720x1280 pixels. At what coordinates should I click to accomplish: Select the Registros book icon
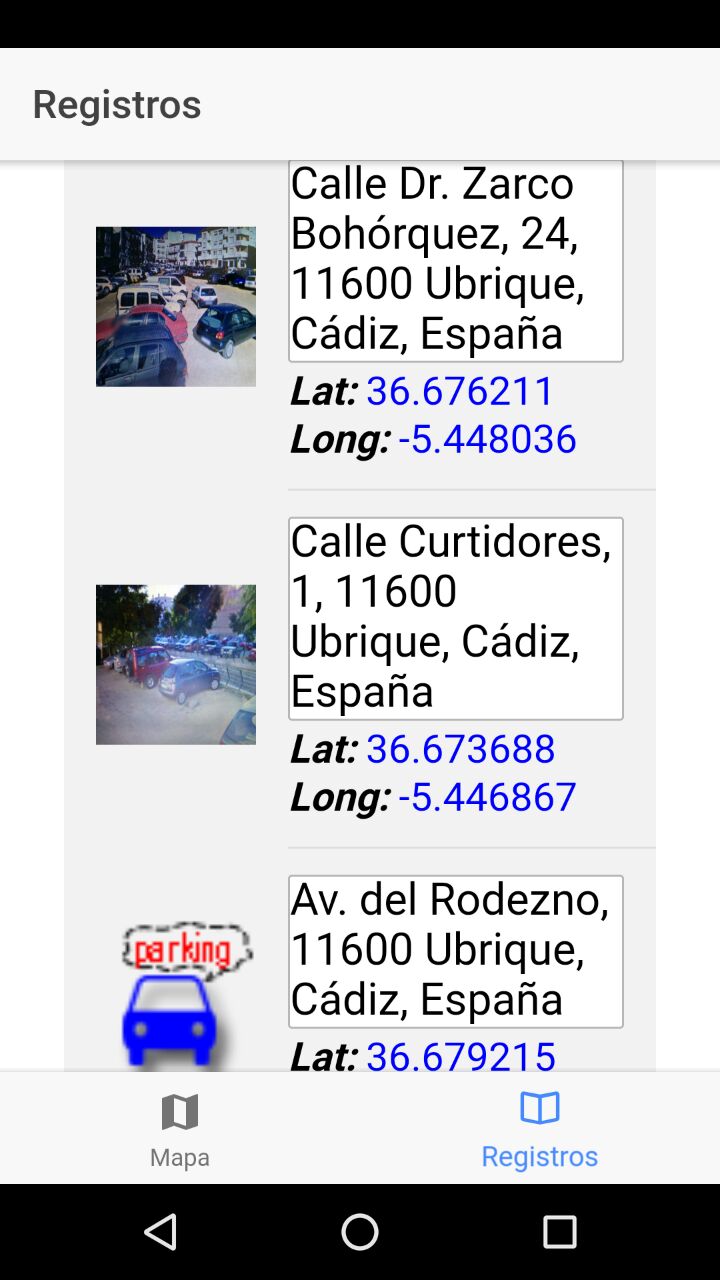539,1108
